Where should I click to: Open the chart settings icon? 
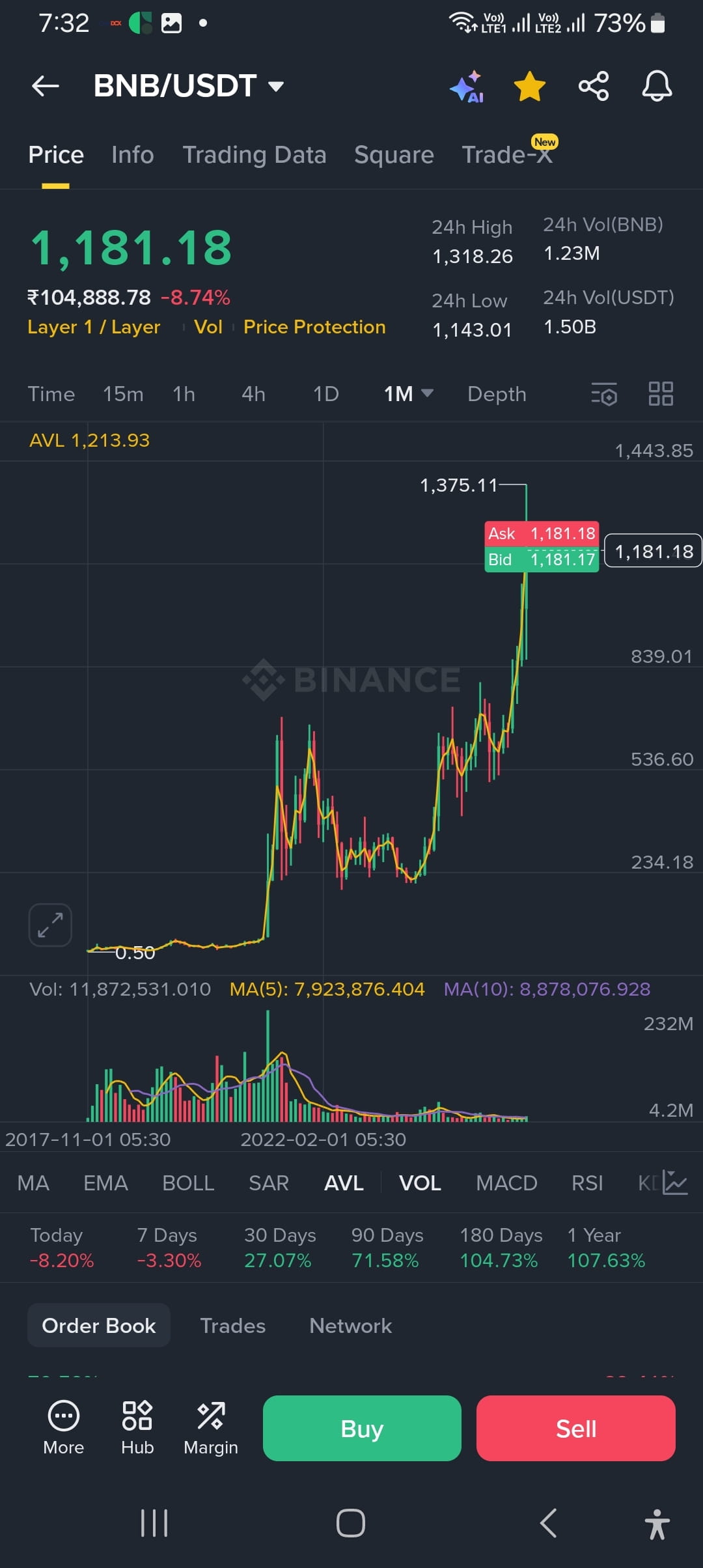(604, 394)
